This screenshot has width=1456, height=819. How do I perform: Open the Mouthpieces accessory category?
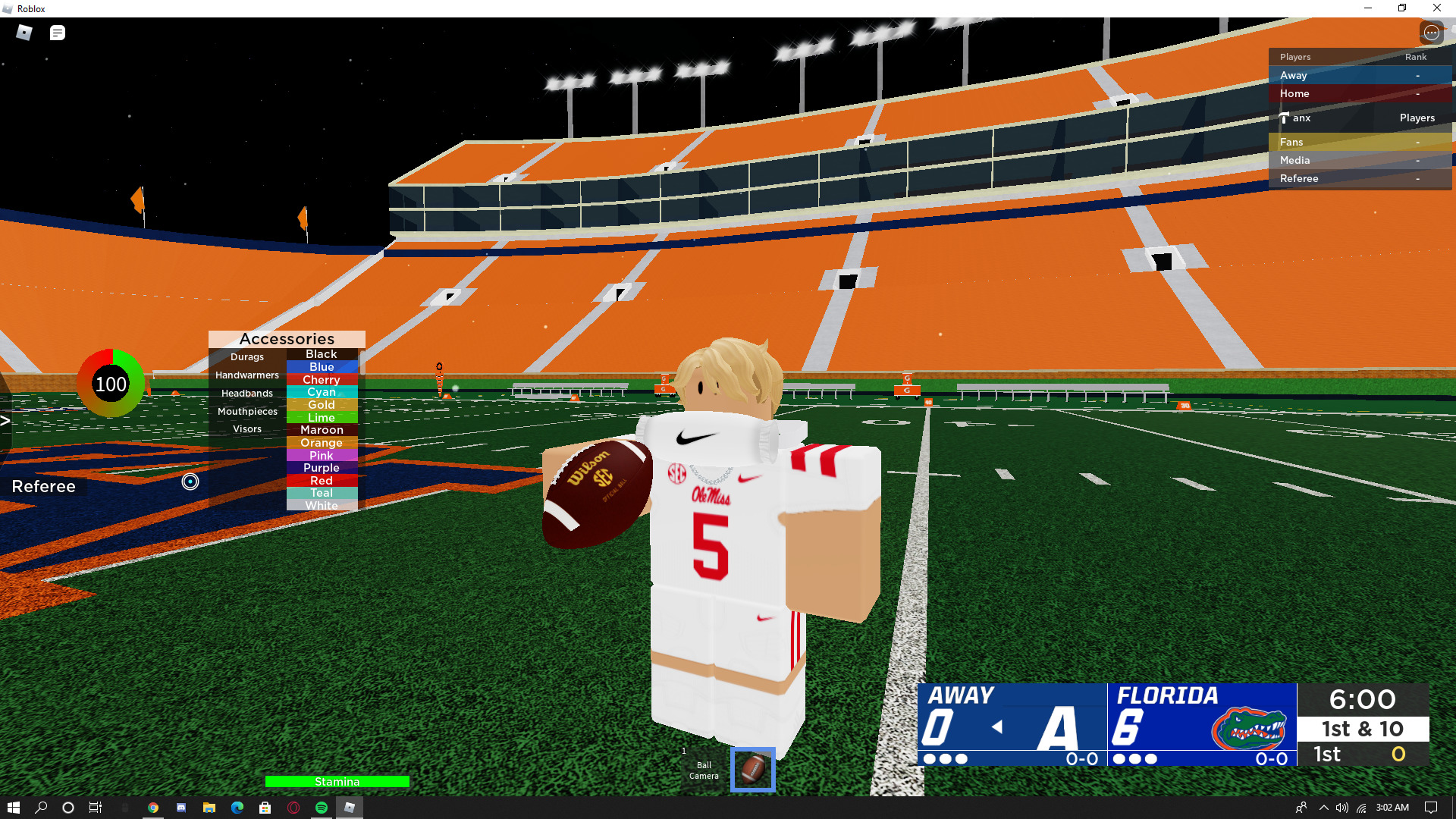coord(247,412)
